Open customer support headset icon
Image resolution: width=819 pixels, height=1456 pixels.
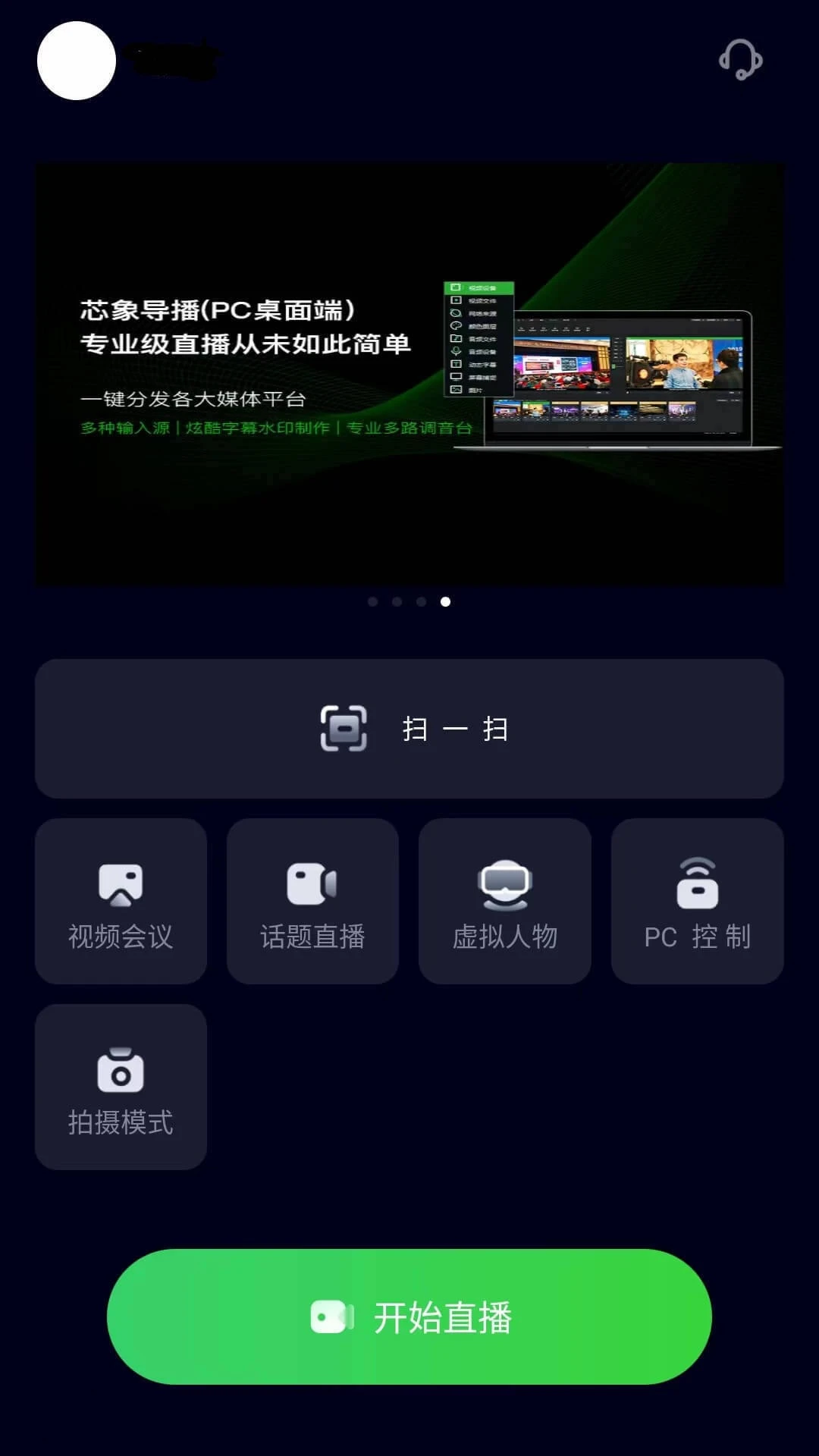click(x=741, y=60)
